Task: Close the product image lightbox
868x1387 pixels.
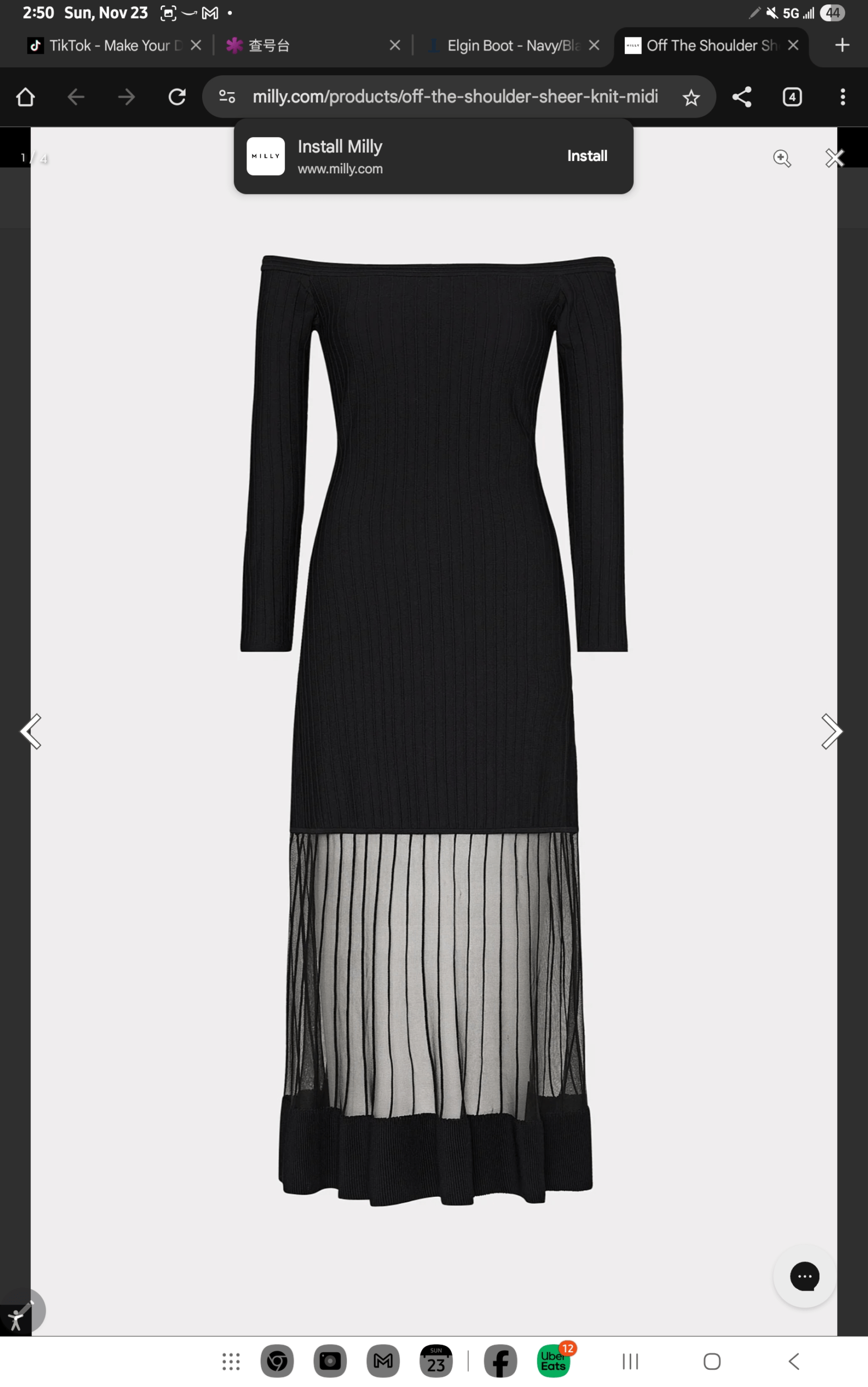Action: pyautogui.click(x=833, y=158)
